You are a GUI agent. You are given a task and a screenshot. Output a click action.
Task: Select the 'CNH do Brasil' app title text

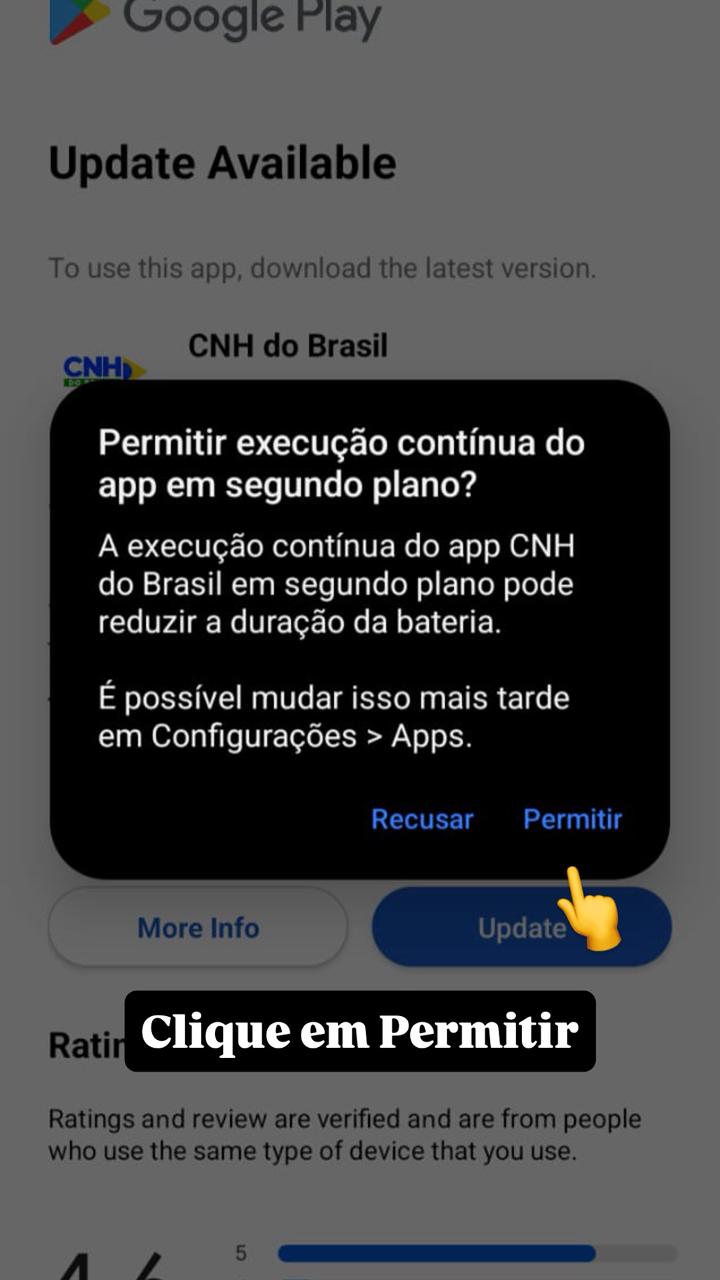point(288,346)
